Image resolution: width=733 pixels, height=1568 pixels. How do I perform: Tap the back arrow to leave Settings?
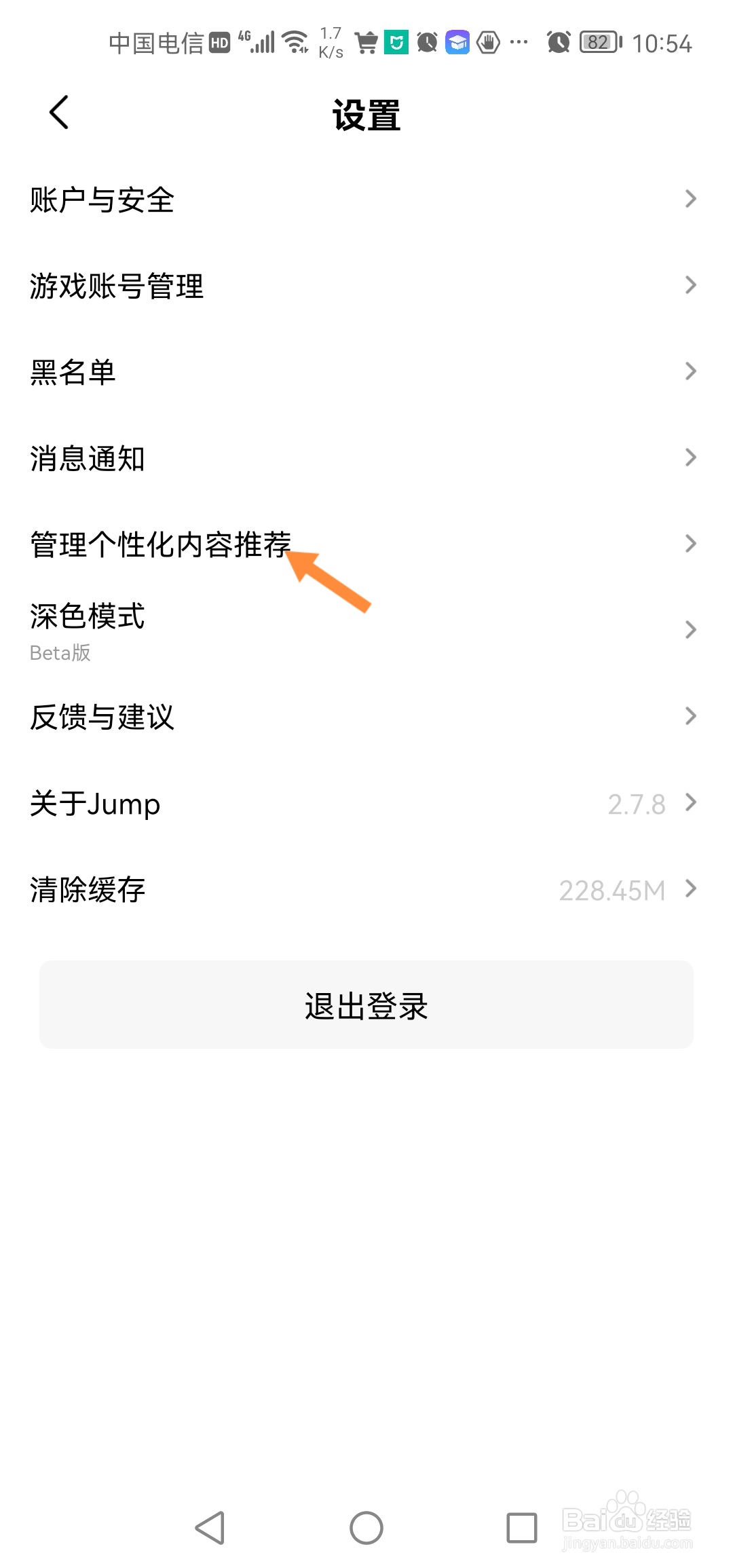pyautogui.click(x=58, y=112)
